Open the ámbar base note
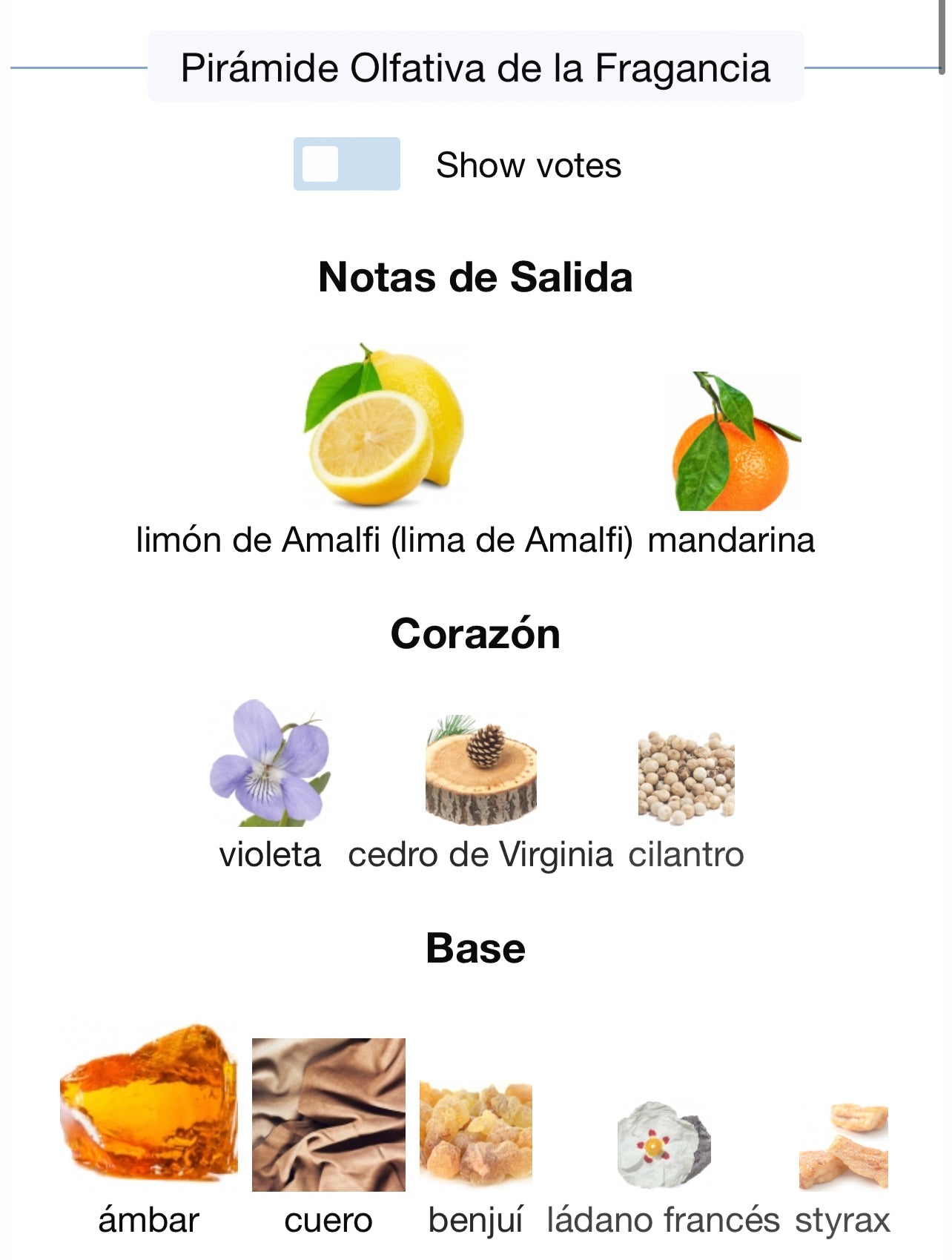 [149, 1102]
